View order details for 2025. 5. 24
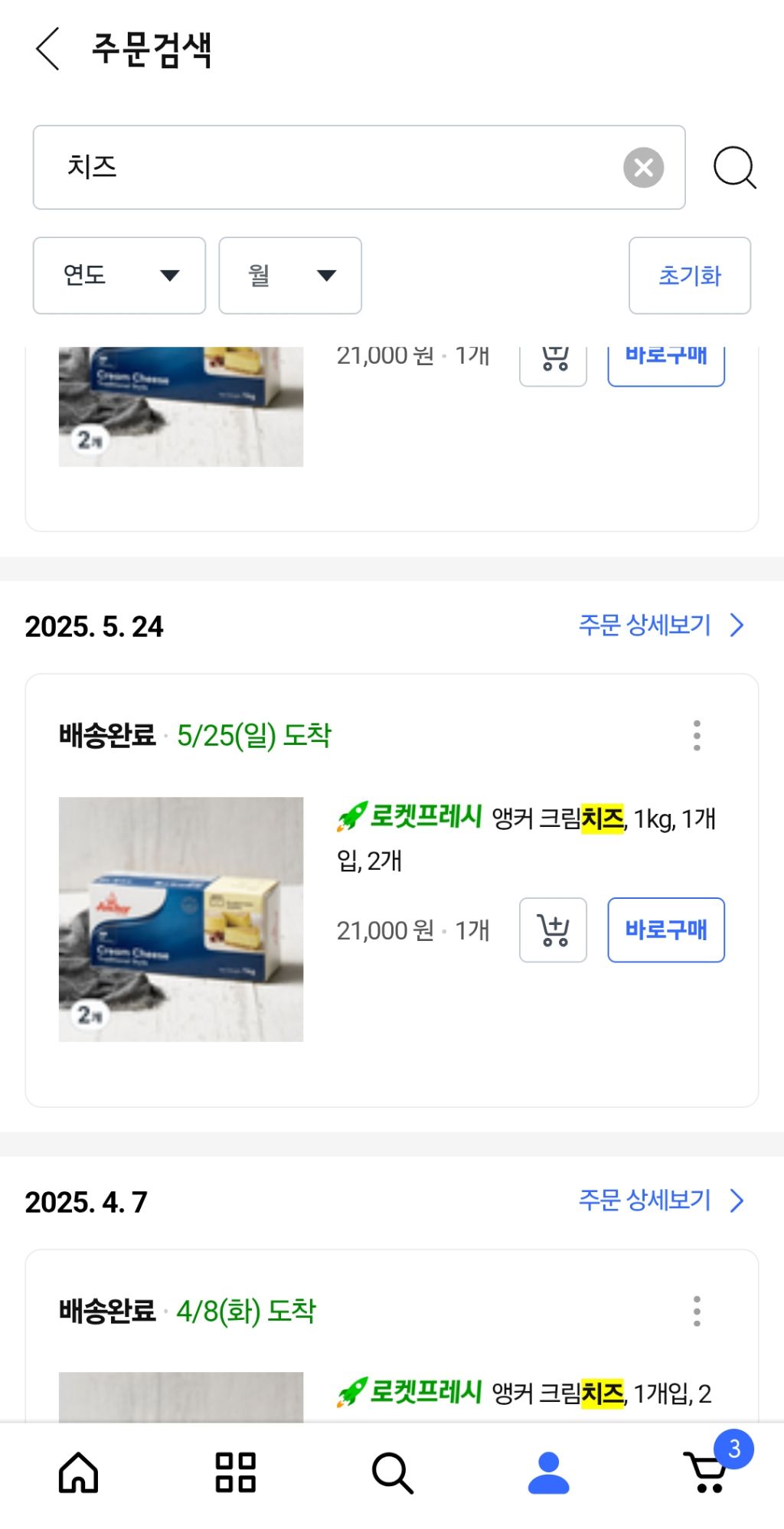 point(660,626)
